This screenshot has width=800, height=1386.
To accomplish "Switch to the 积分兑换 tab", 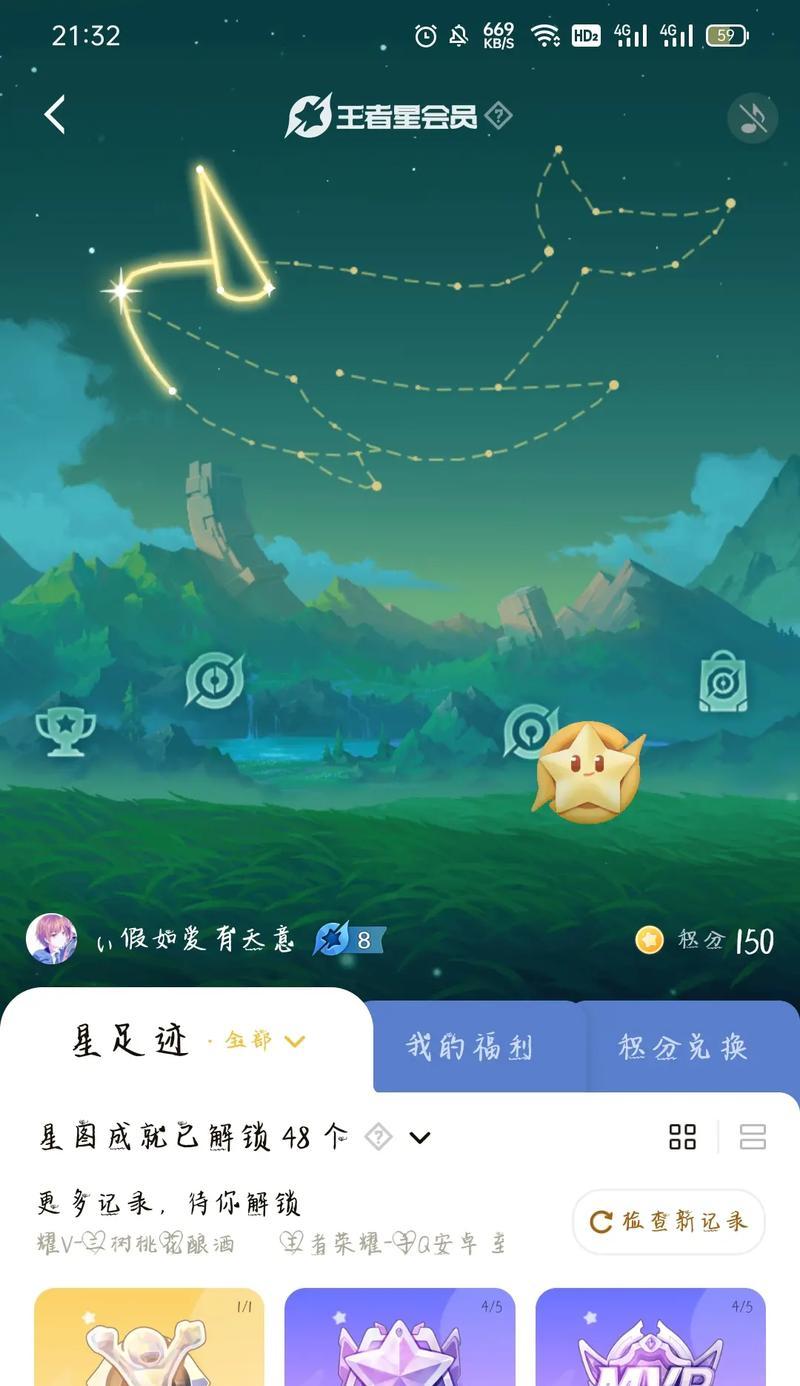I will 683,1046.
